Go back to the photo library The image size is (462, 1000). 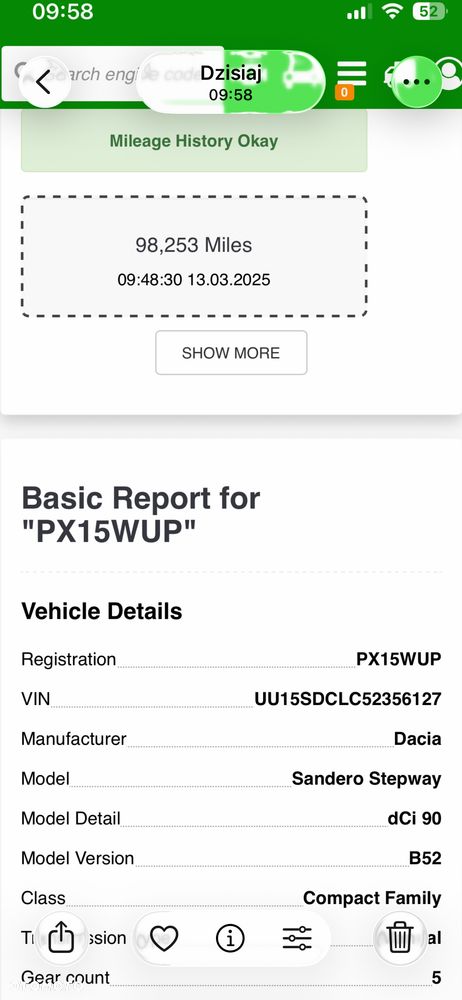pos(44,82)
